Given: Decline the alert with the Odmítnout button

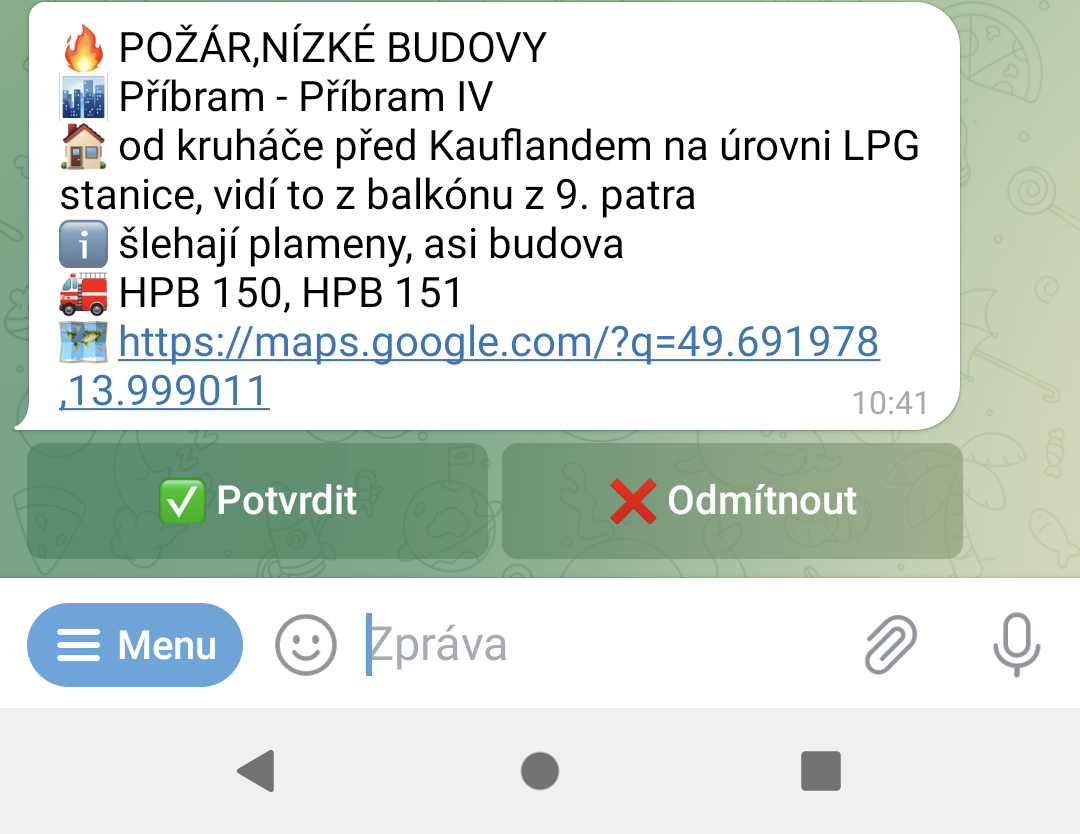Looking at the screenshot, I should (x=732, y=501).
